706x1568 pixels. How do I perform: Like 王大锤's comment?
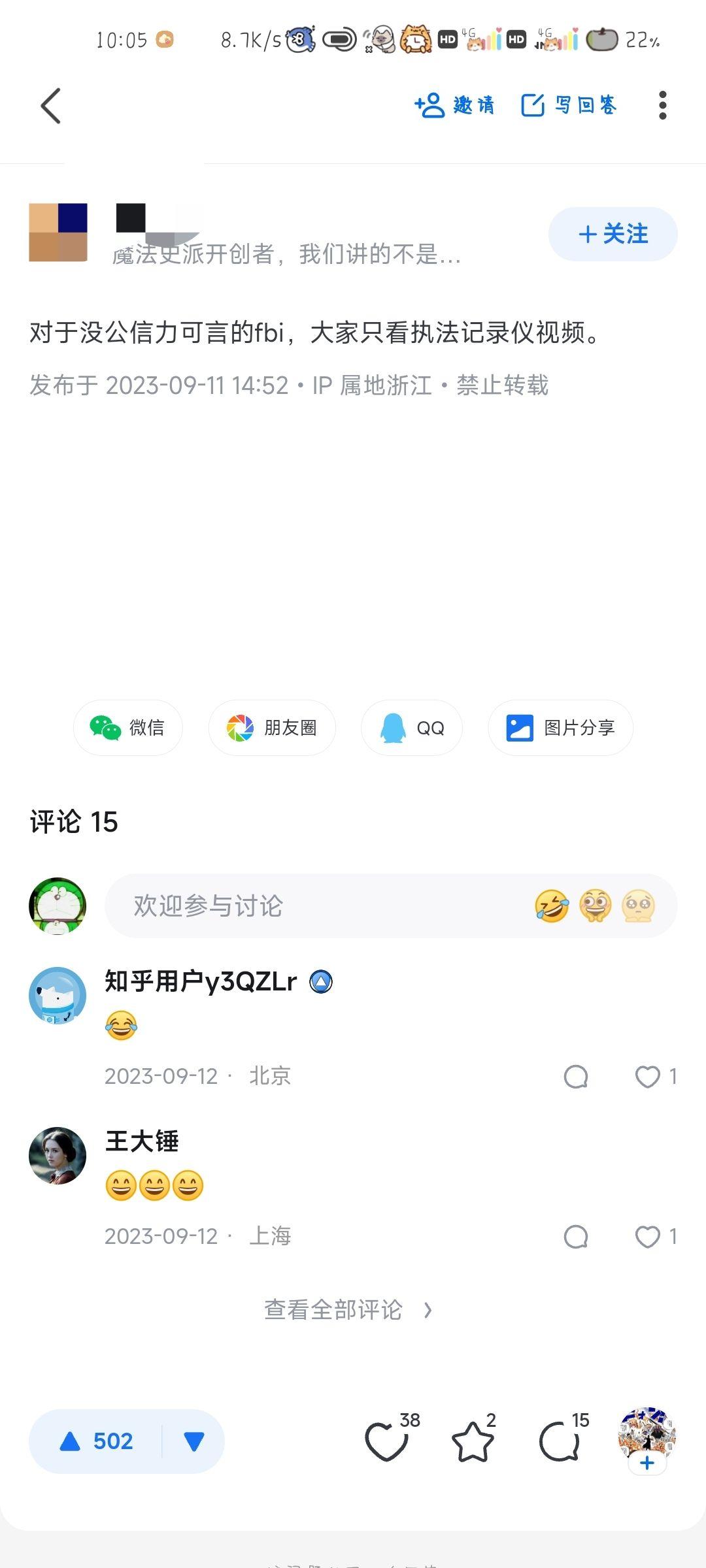[x=648, y=1237]
